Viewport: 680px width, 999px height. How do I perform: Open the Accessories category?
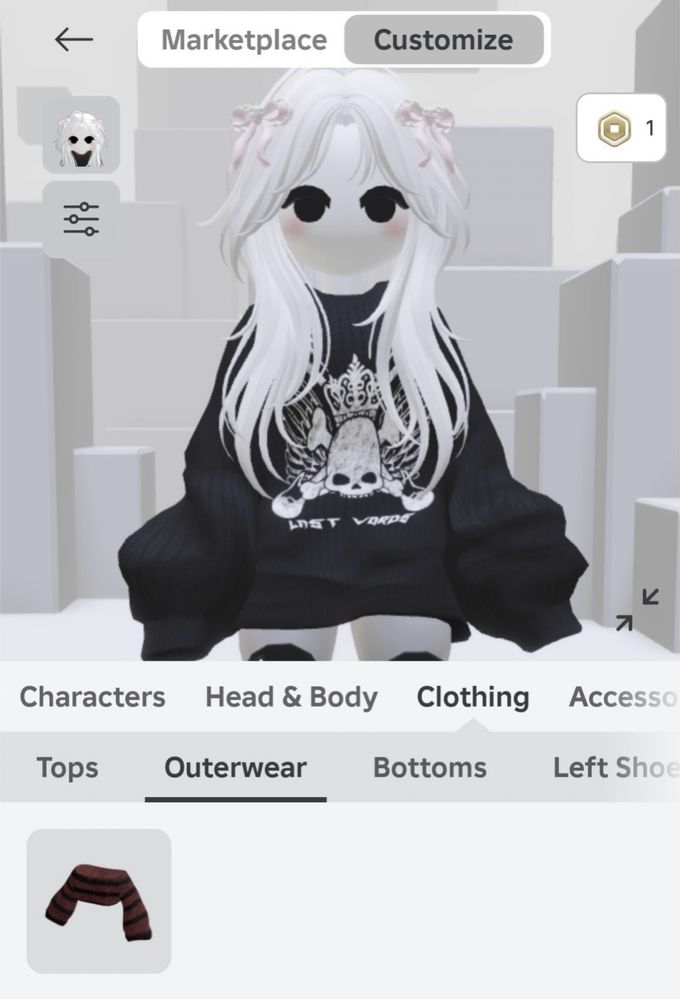[x=622, y=697]
